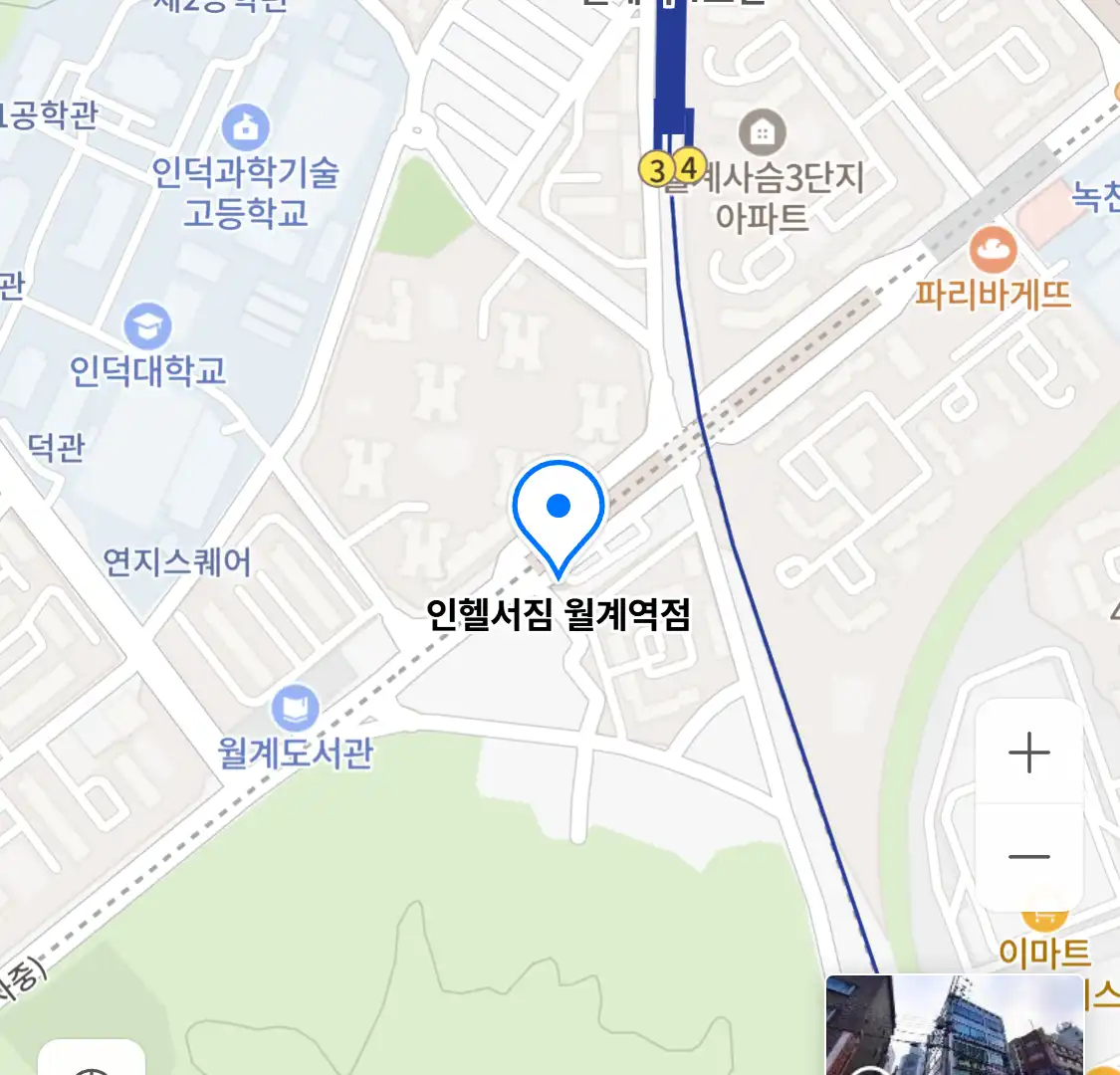Open the street view photo thumbnail
This screenshot has width=1120, height=1075.
point(954,1025)
